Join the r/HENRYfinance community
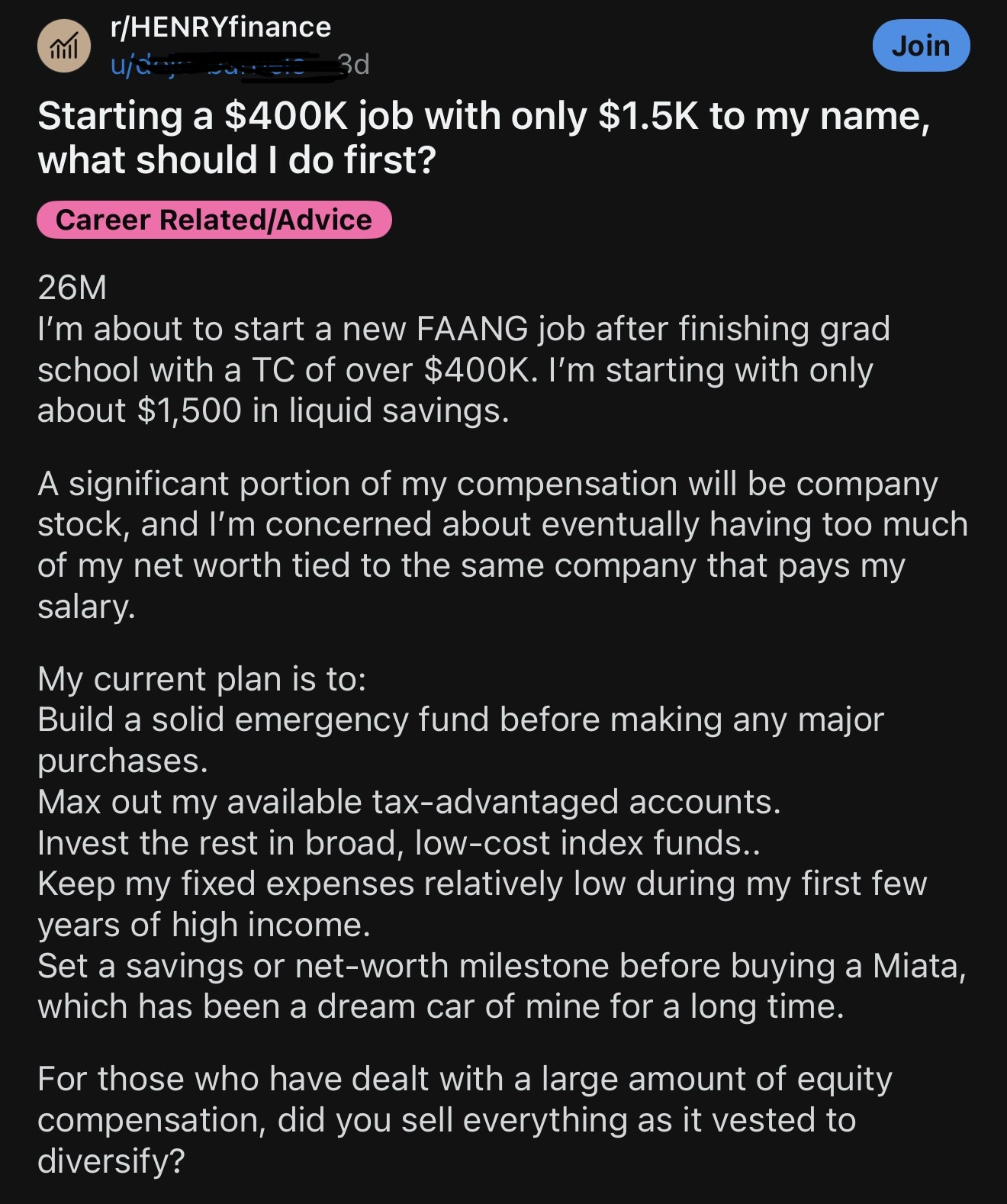1007x1204 pixels. click(x=921, y=46)
